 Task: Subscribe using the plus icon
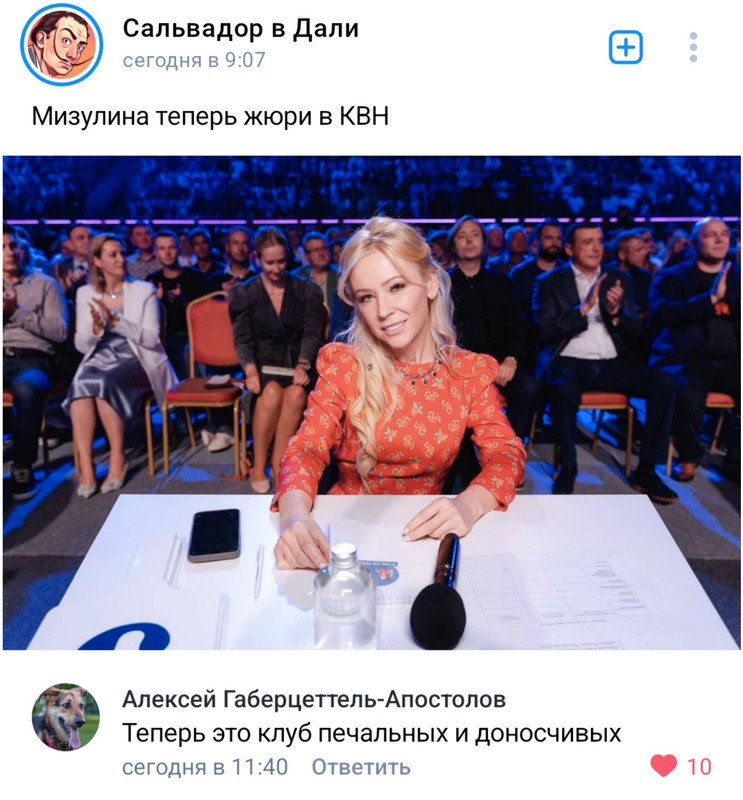tap(626, 47)
